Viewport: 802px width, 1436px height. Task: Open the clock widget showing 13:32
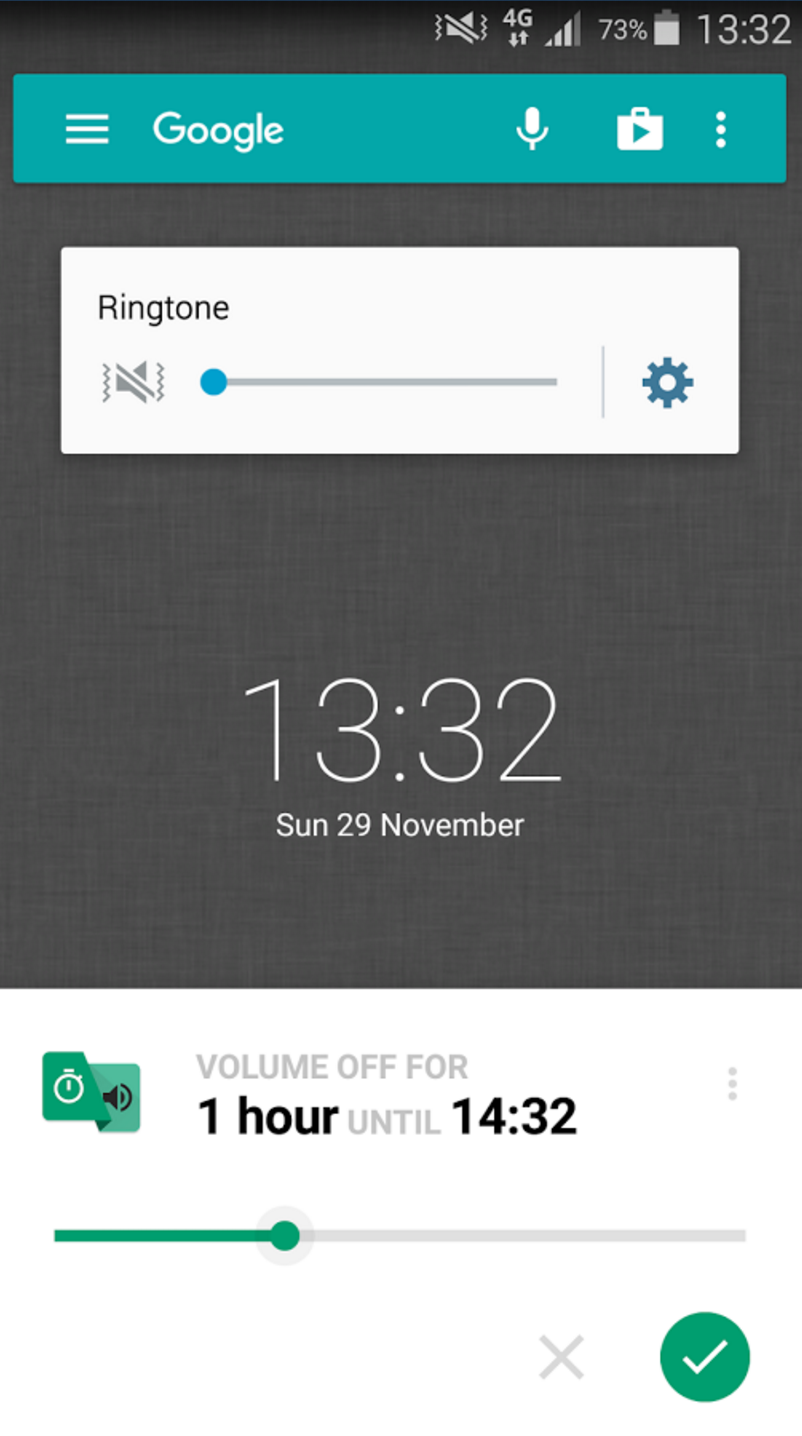point(400,730)
